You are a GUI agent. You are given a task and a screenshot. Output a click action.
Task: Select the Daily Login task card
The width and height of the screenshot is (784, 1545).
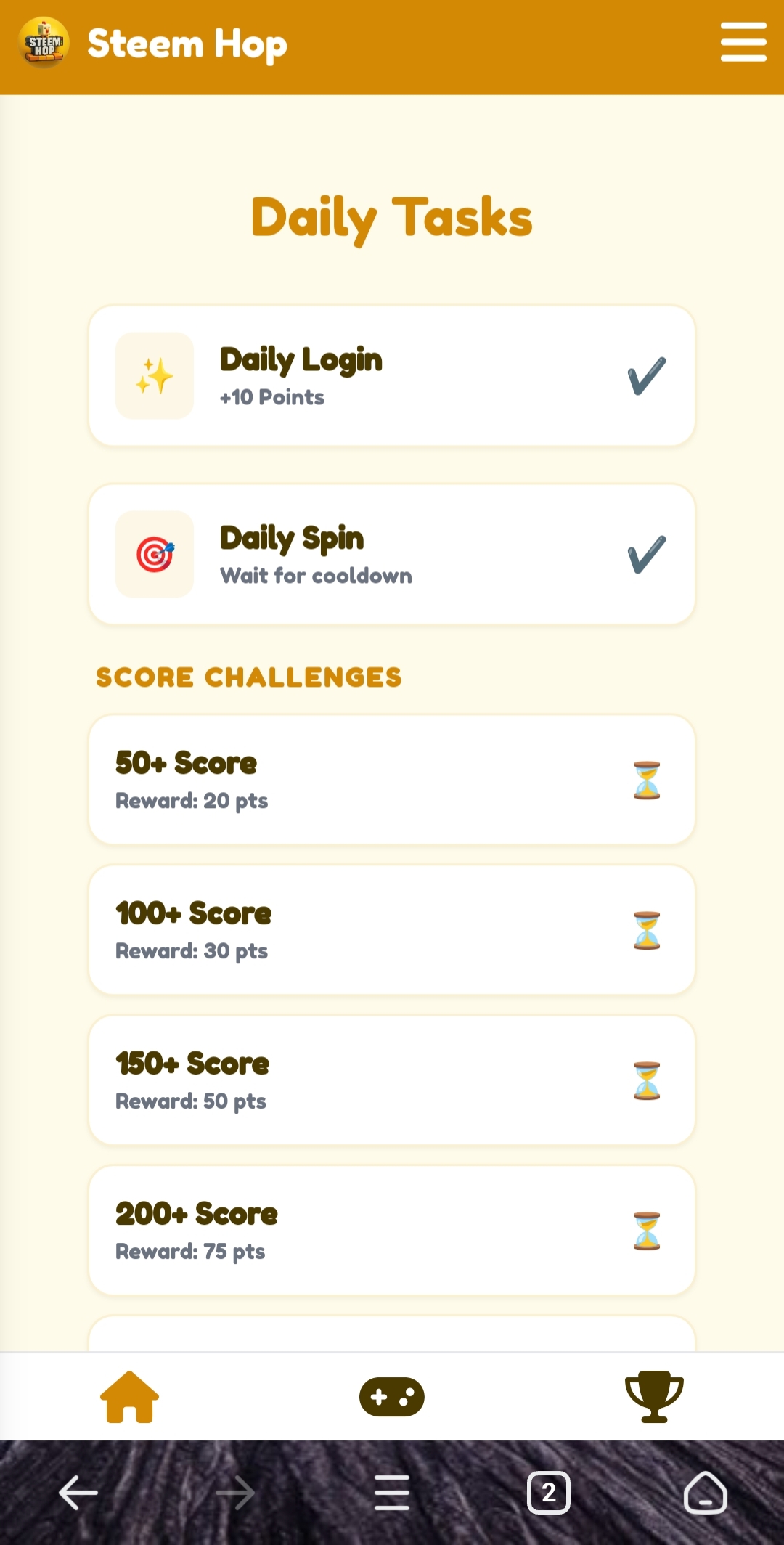392,375
